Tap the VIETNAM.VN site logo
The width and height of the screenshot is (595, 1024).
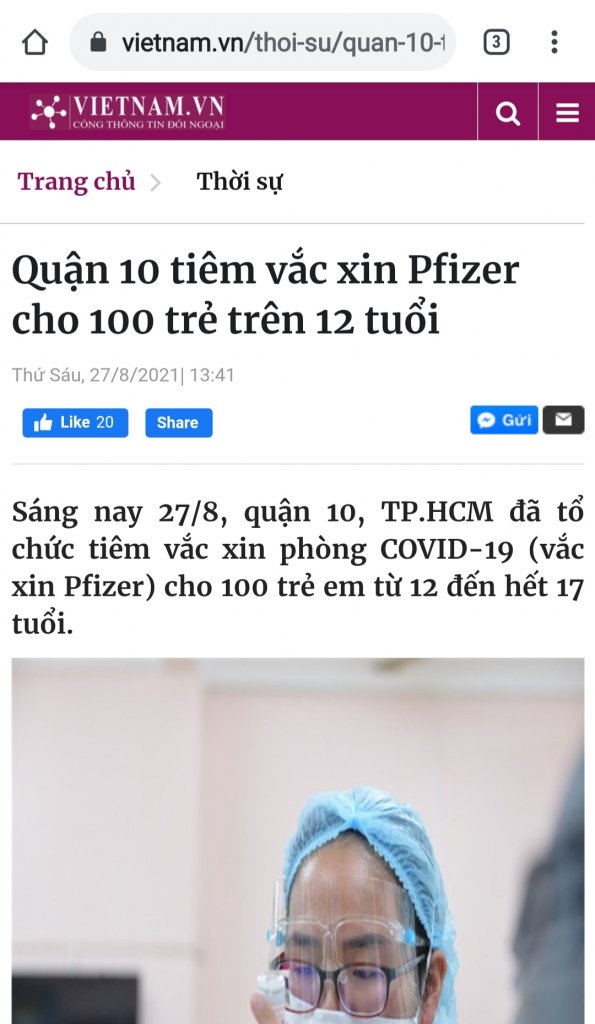pyautogui.click(x=127, y=112)
